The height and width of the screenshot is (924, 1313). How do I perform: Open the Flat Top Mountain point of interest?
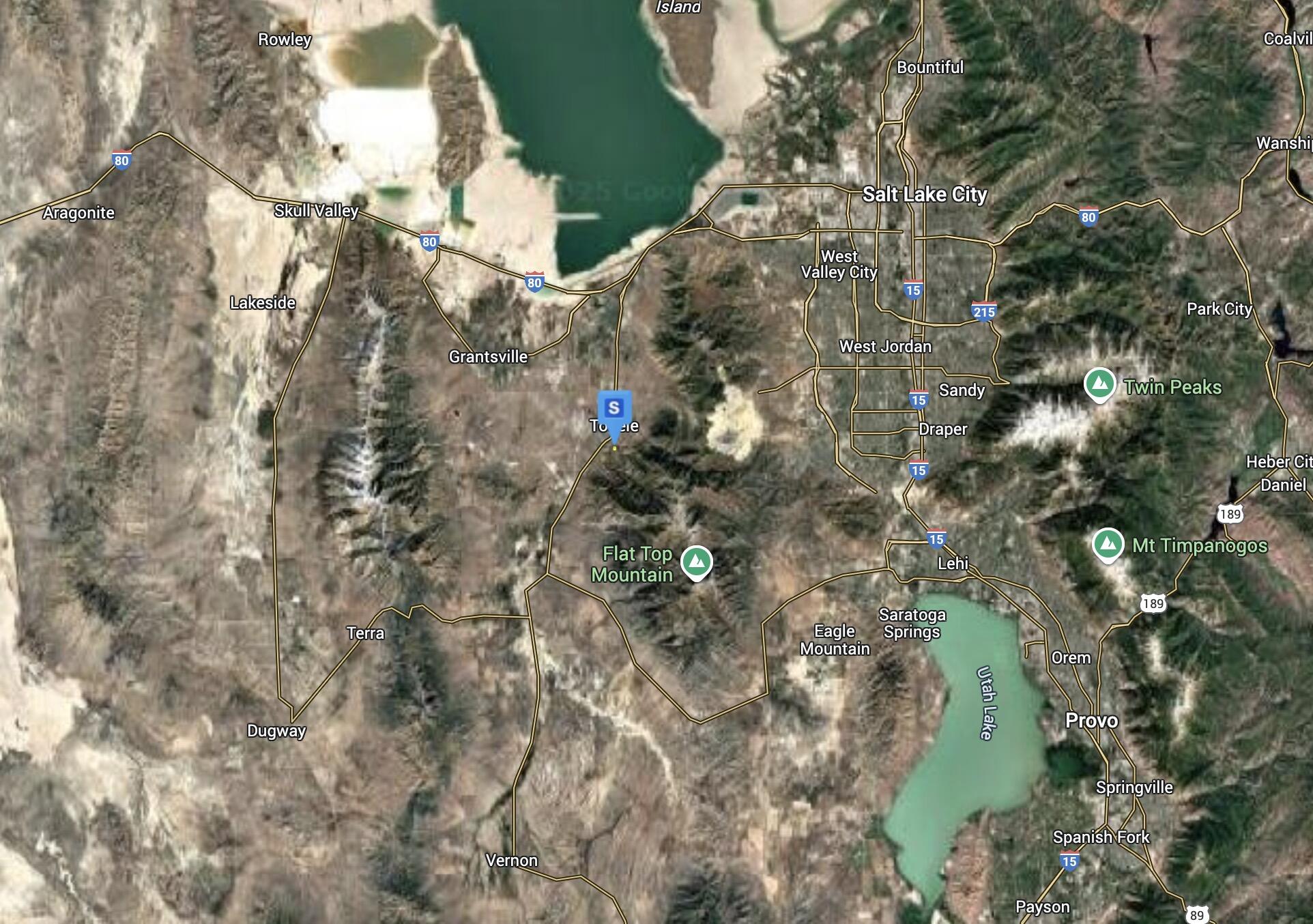pos(696,562)
